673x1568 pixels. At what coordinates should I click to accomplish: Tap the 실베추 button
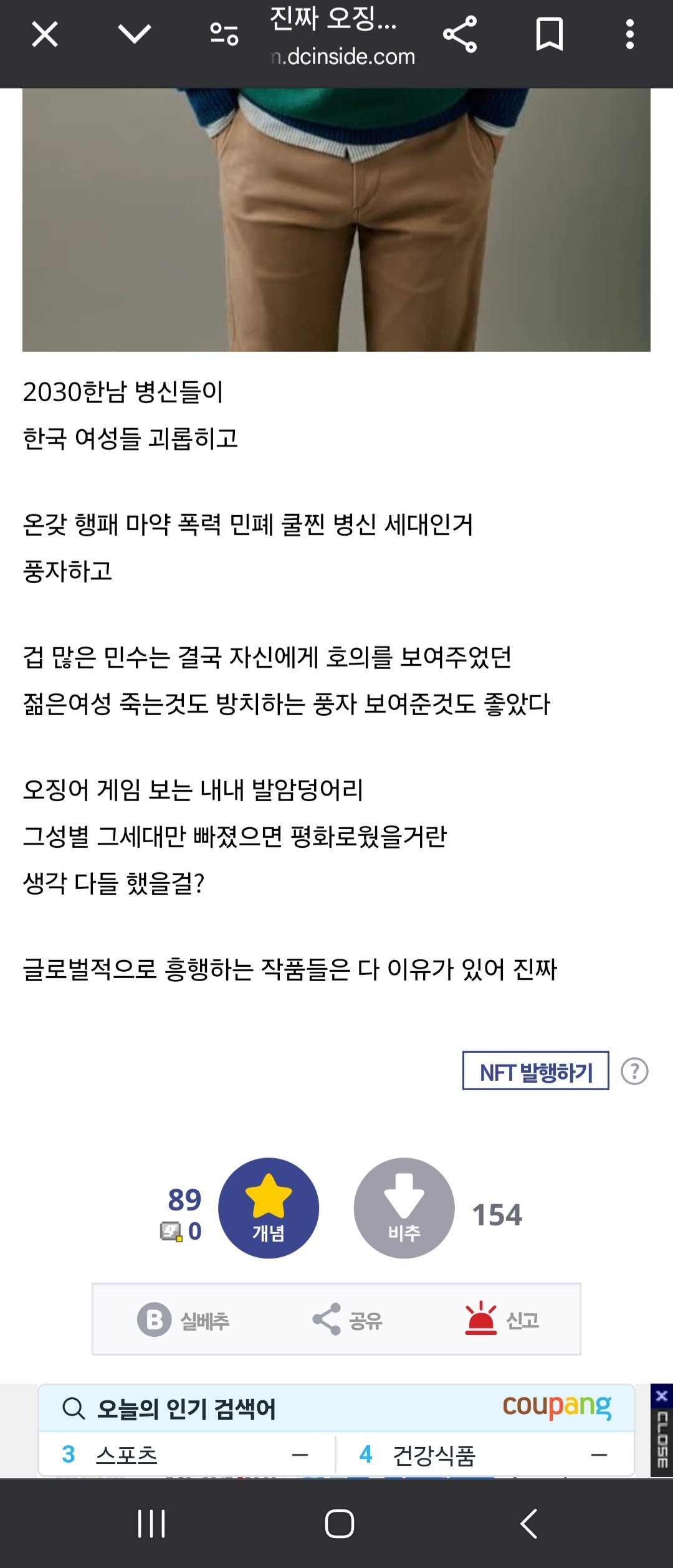[184, 1319]
